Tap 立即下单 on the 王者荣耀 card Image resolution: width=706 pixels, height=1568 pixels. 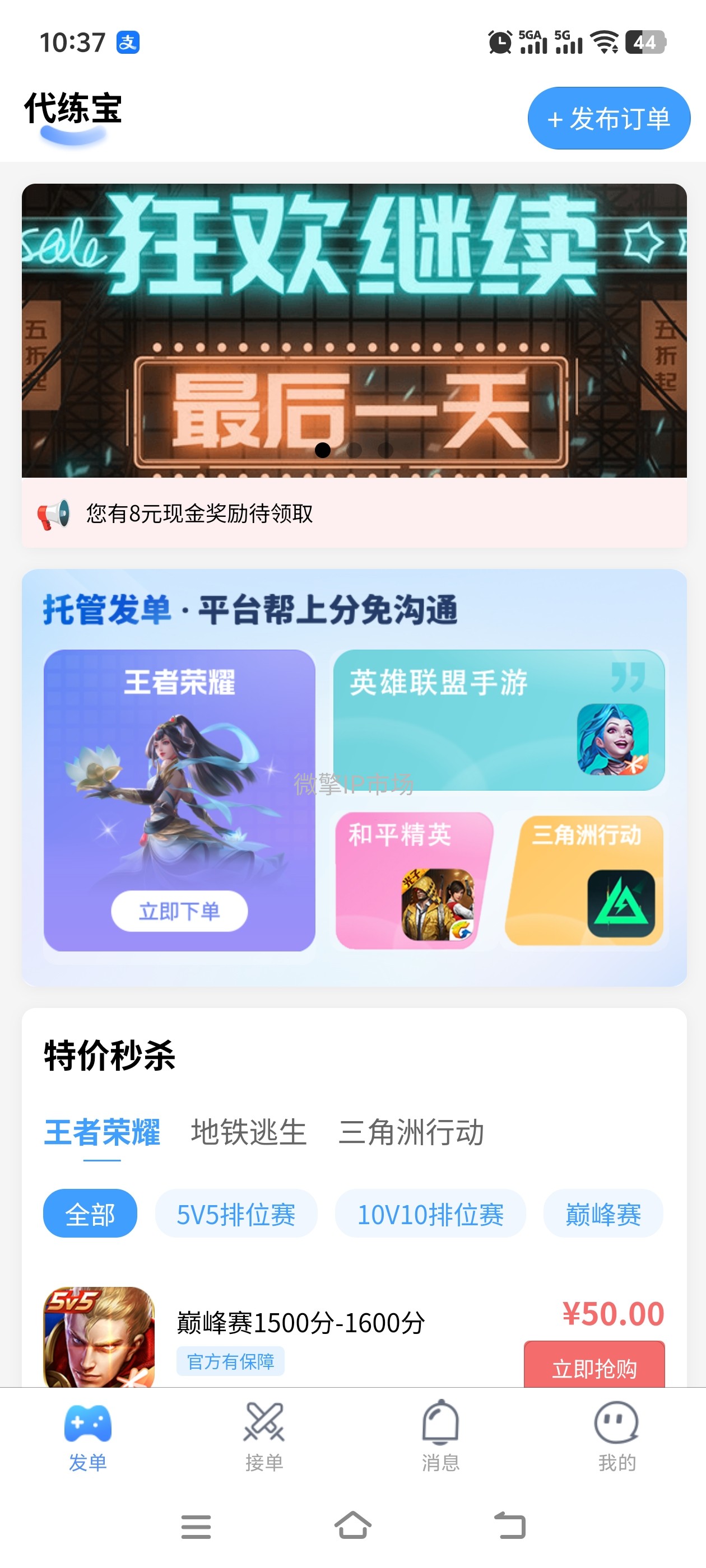pos(179,911)
